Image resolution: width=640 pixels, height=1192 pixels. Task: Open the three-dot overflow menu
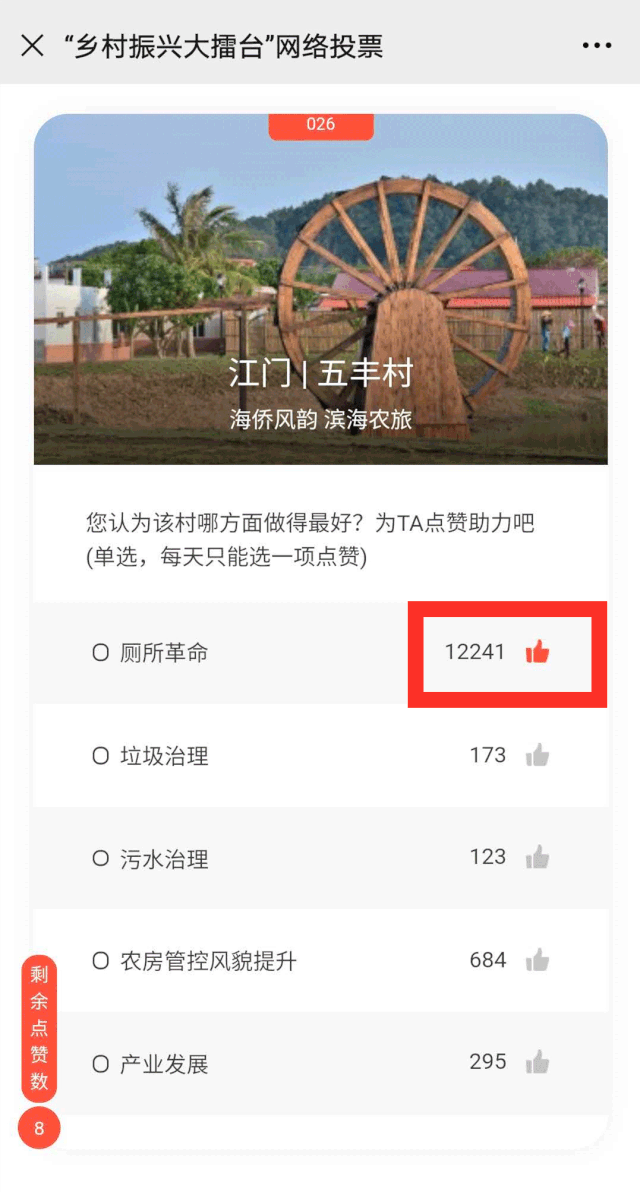click(x=597, y=46)
